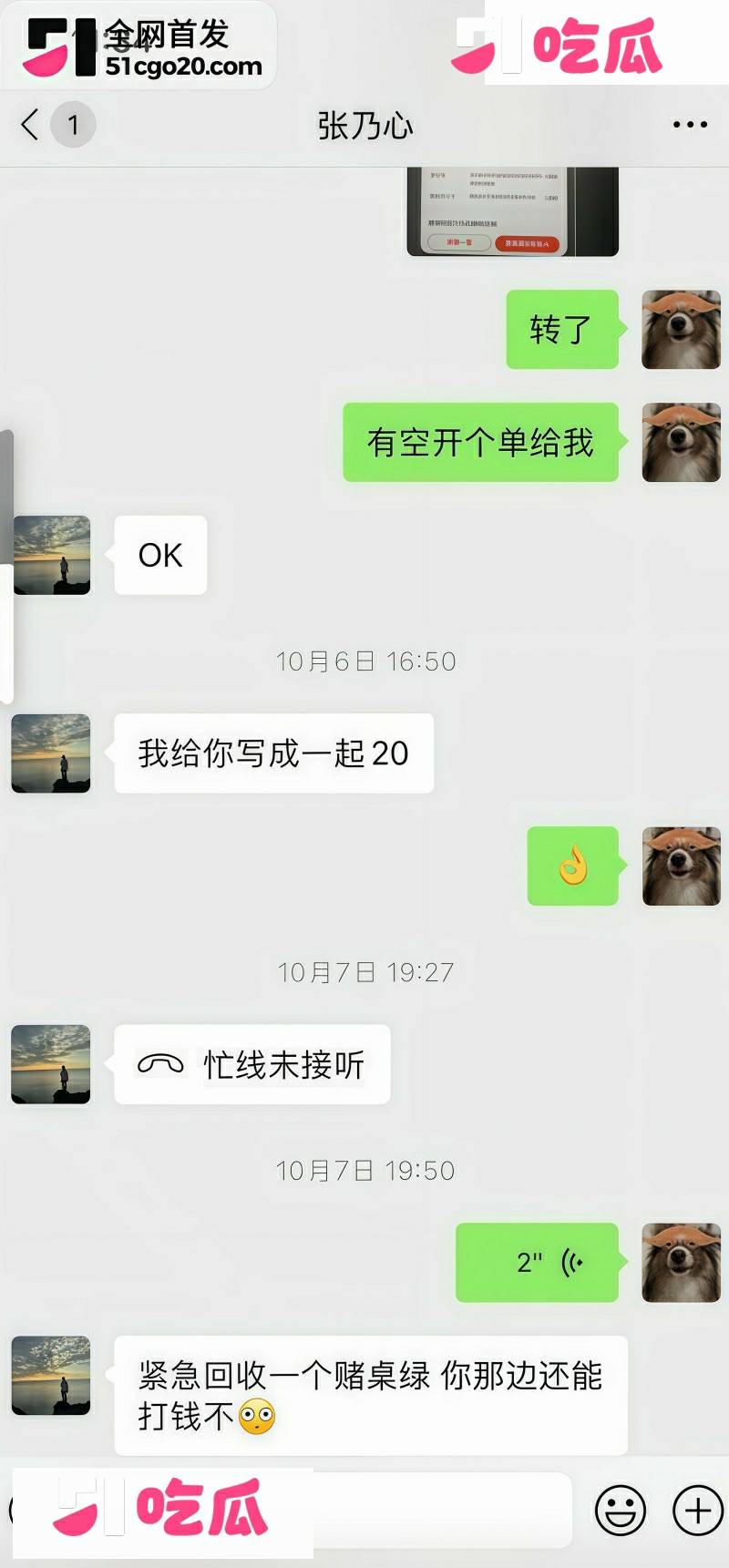Open the image message at top

click(x=512, y=211)
